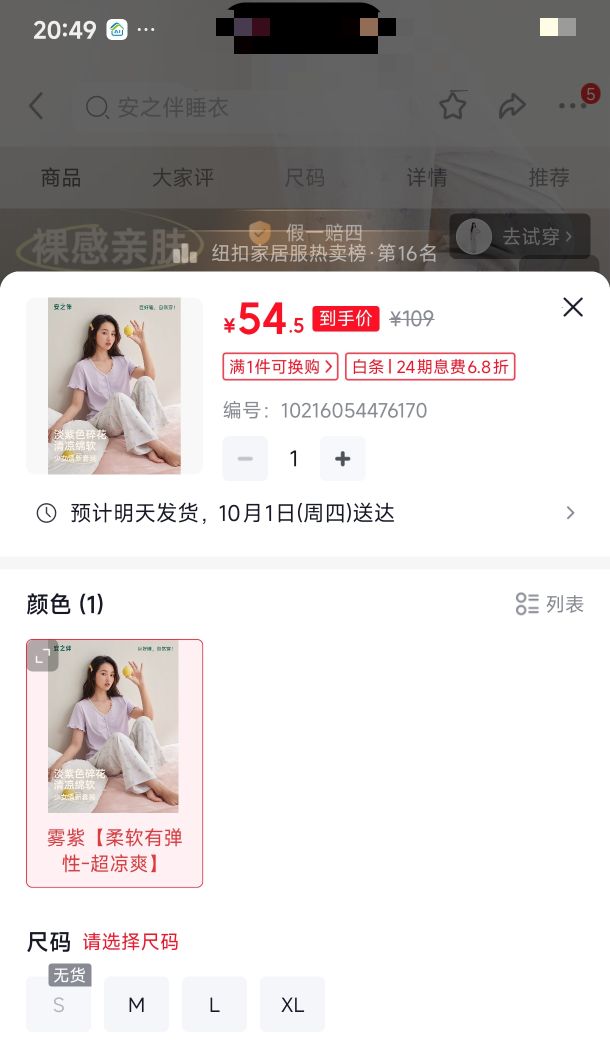Open delivery estimate details row
Image resolution: width=610 pixels, height=1054 pixels.
pos(305,514)
